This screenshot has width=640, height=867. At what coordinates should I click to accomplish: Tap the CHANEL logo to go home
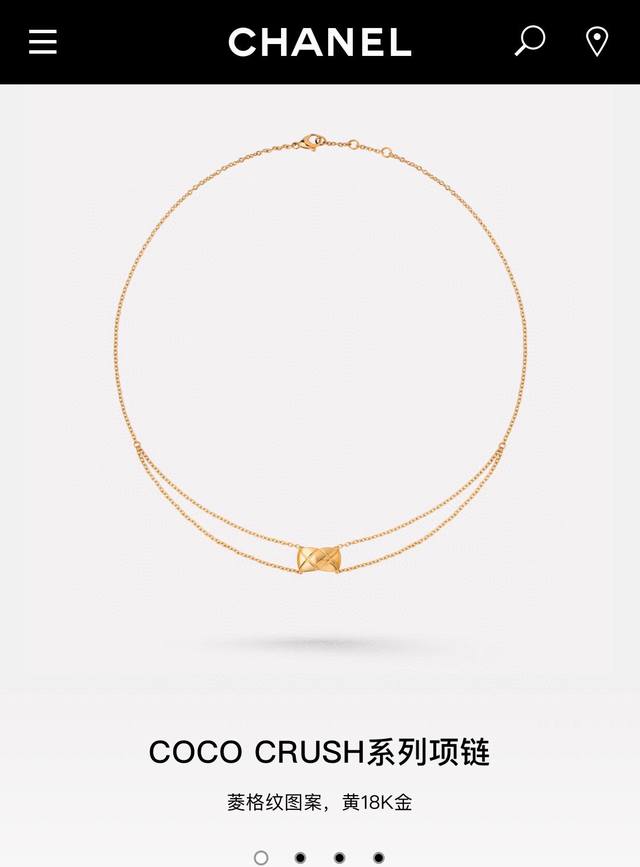pos(319,42)
